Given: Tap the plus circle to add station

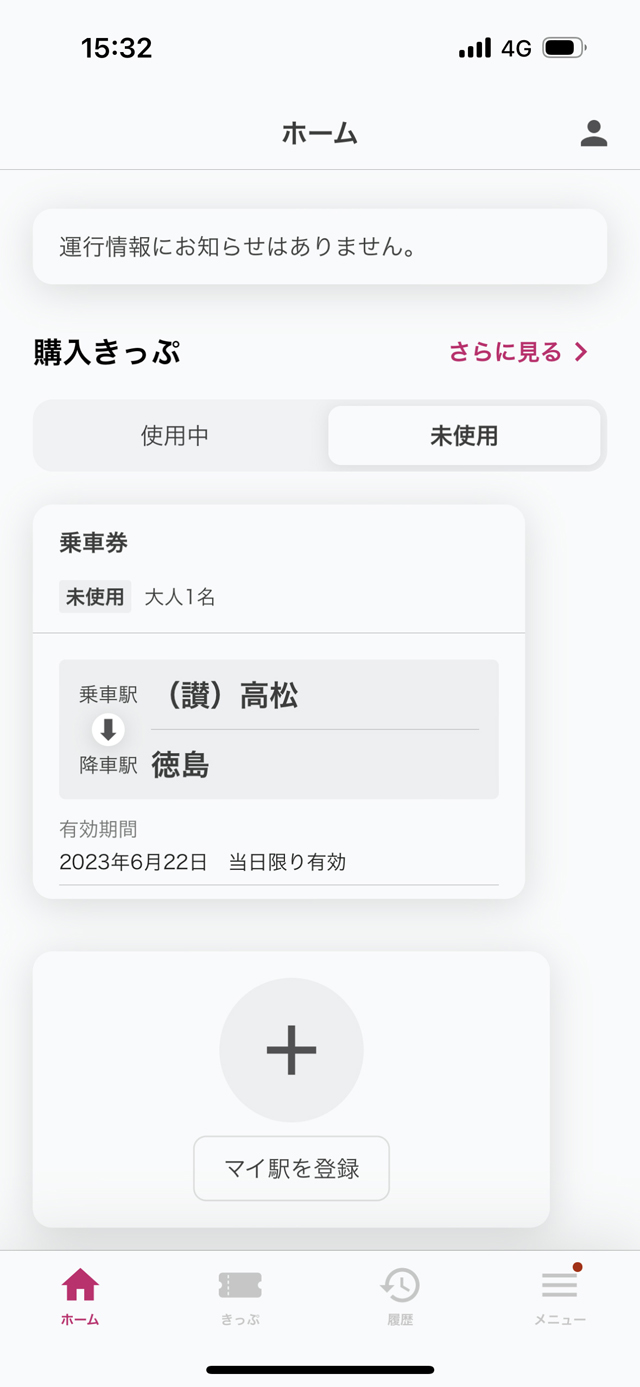Looking at the screenshot, I should click(x=291, y=1050).
